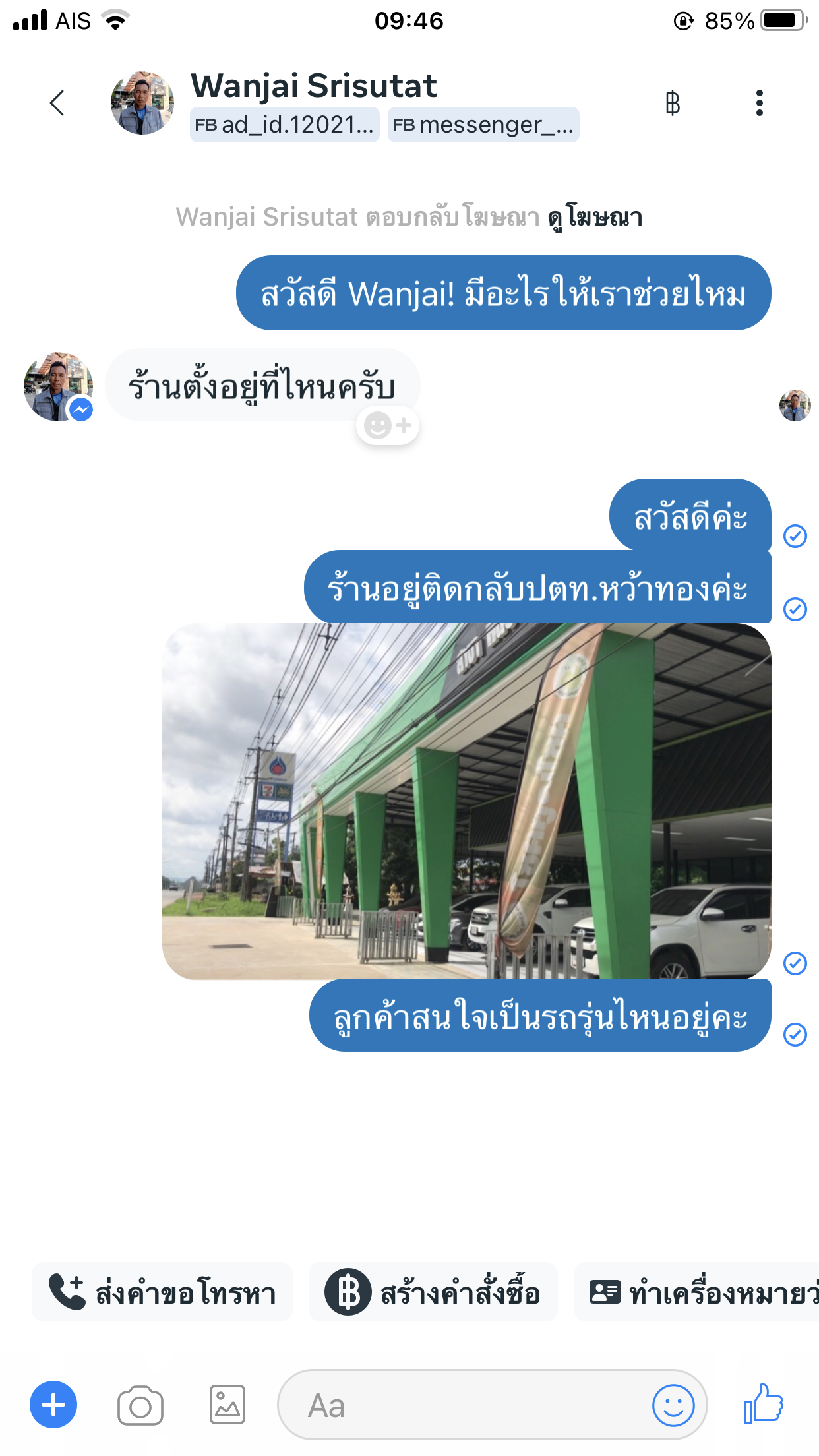Viewport: 819px width, 1456px height.
Task: Open the three-dot overflow menu
Action: click(760, 103)
